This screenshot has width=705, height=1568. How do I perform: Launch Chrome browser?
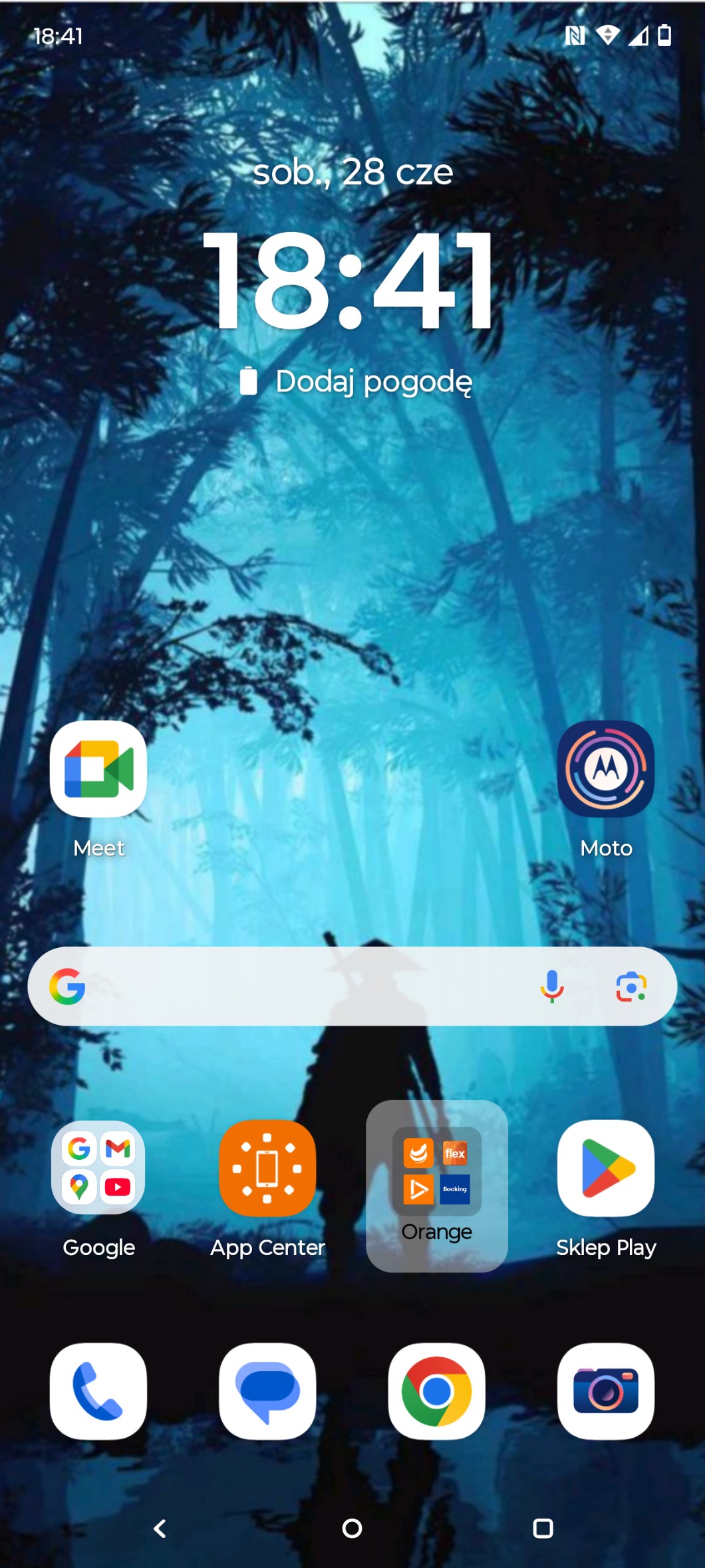coord(436,1391)
